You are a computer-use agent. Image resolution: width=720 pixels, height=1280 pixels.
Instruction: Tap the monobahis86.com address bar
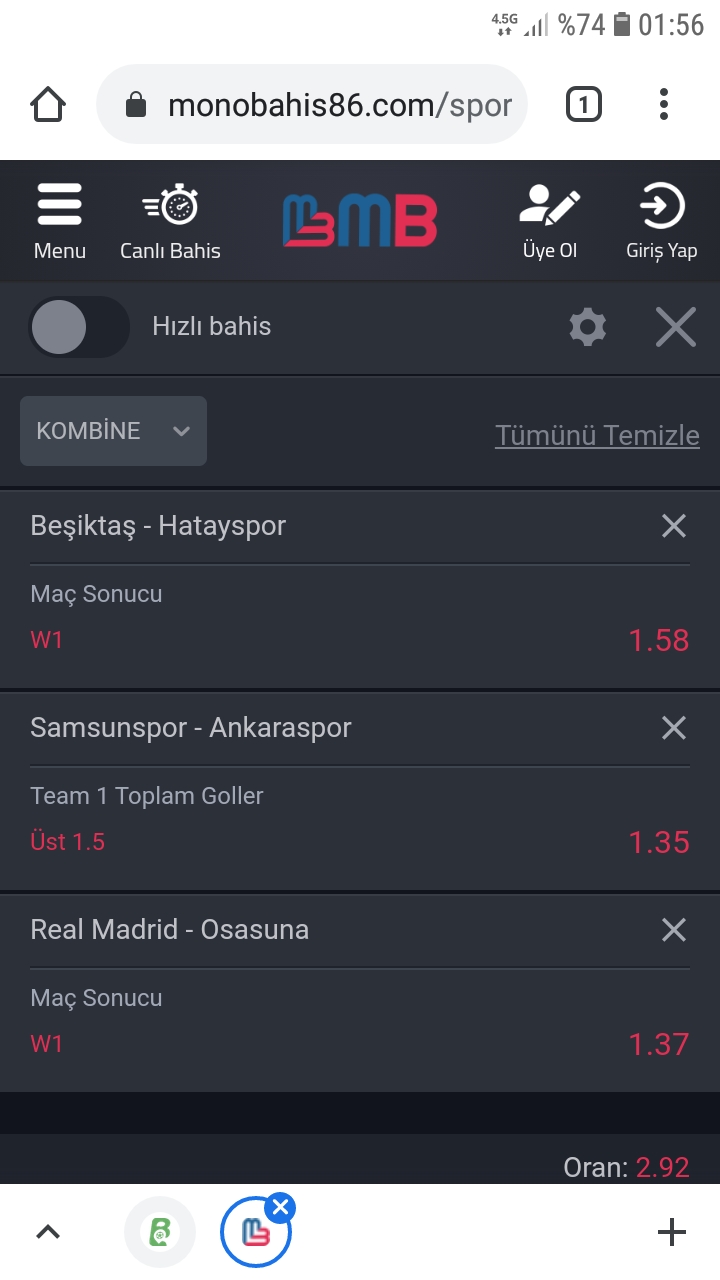click(311, 104)
